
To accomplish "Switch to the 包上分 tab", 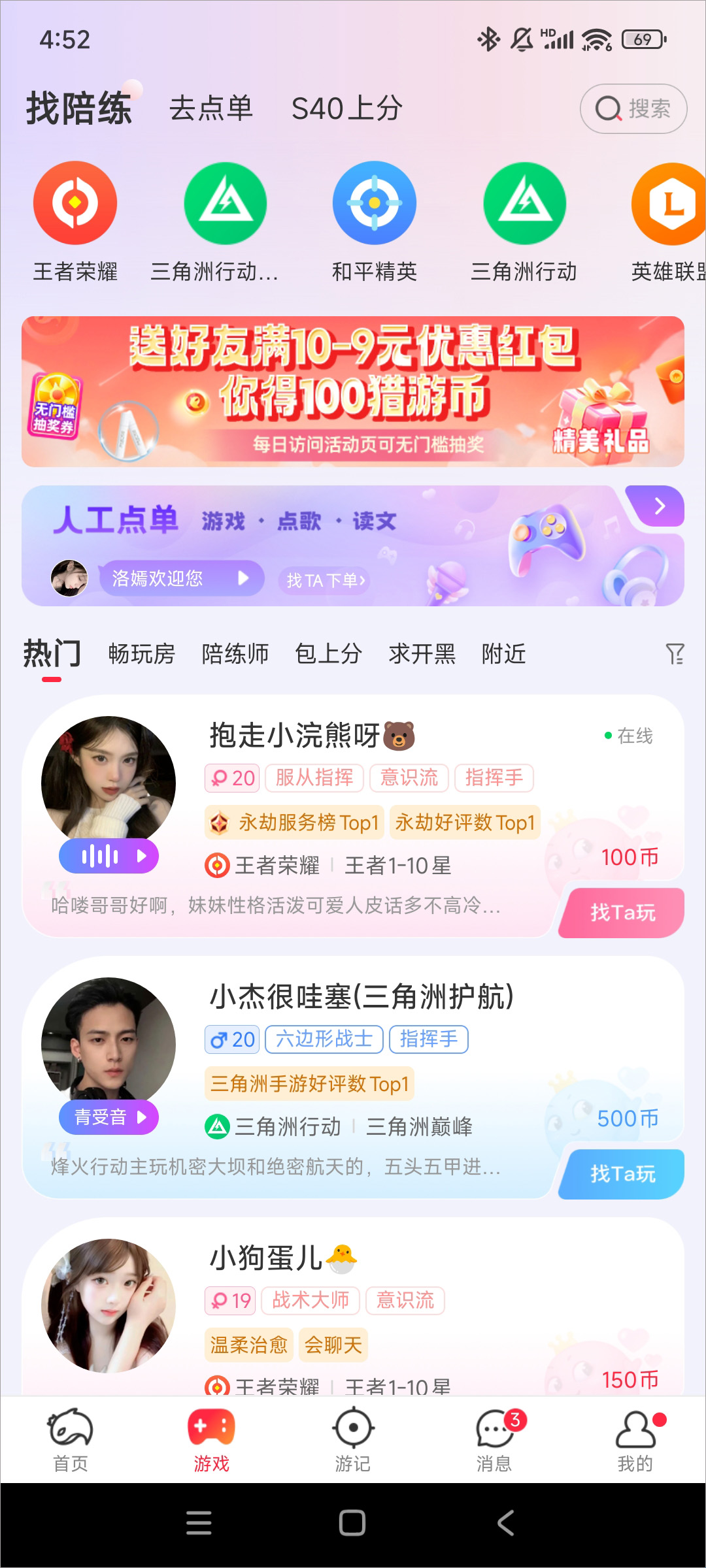I will coord(328,653).
